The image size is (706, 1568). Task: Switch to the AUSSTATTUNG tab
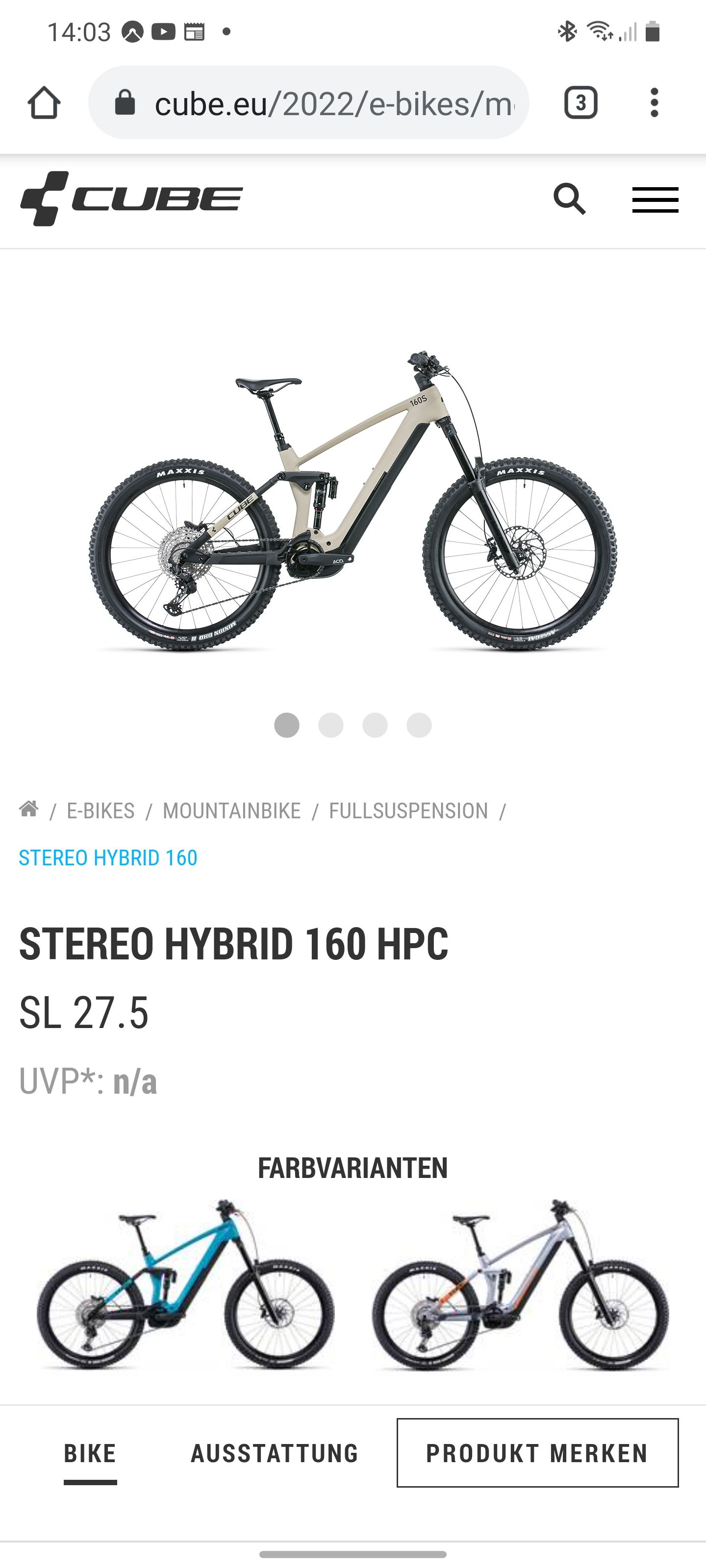275,1453
